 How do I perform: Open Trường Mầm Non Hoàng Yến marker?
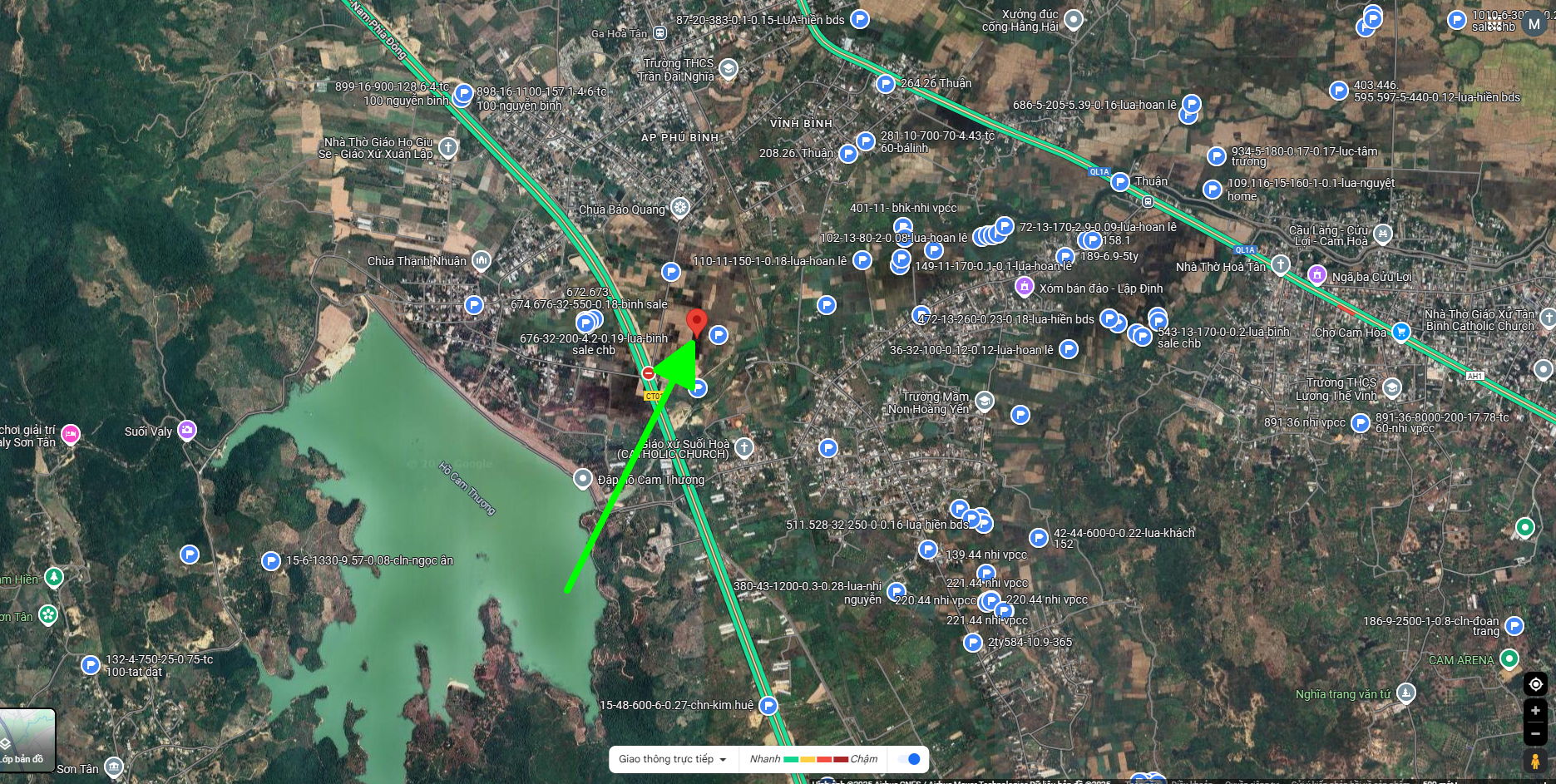click(x=984, y=401)
